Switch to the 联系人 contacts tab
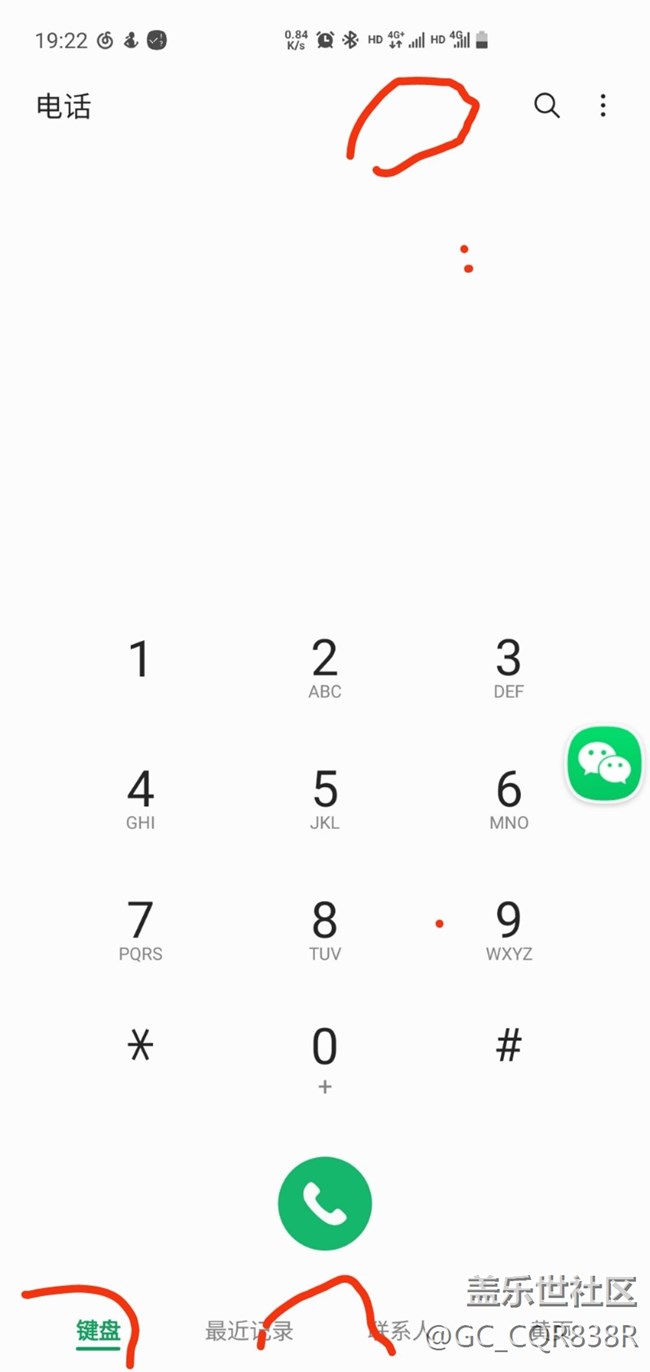 398,1331
